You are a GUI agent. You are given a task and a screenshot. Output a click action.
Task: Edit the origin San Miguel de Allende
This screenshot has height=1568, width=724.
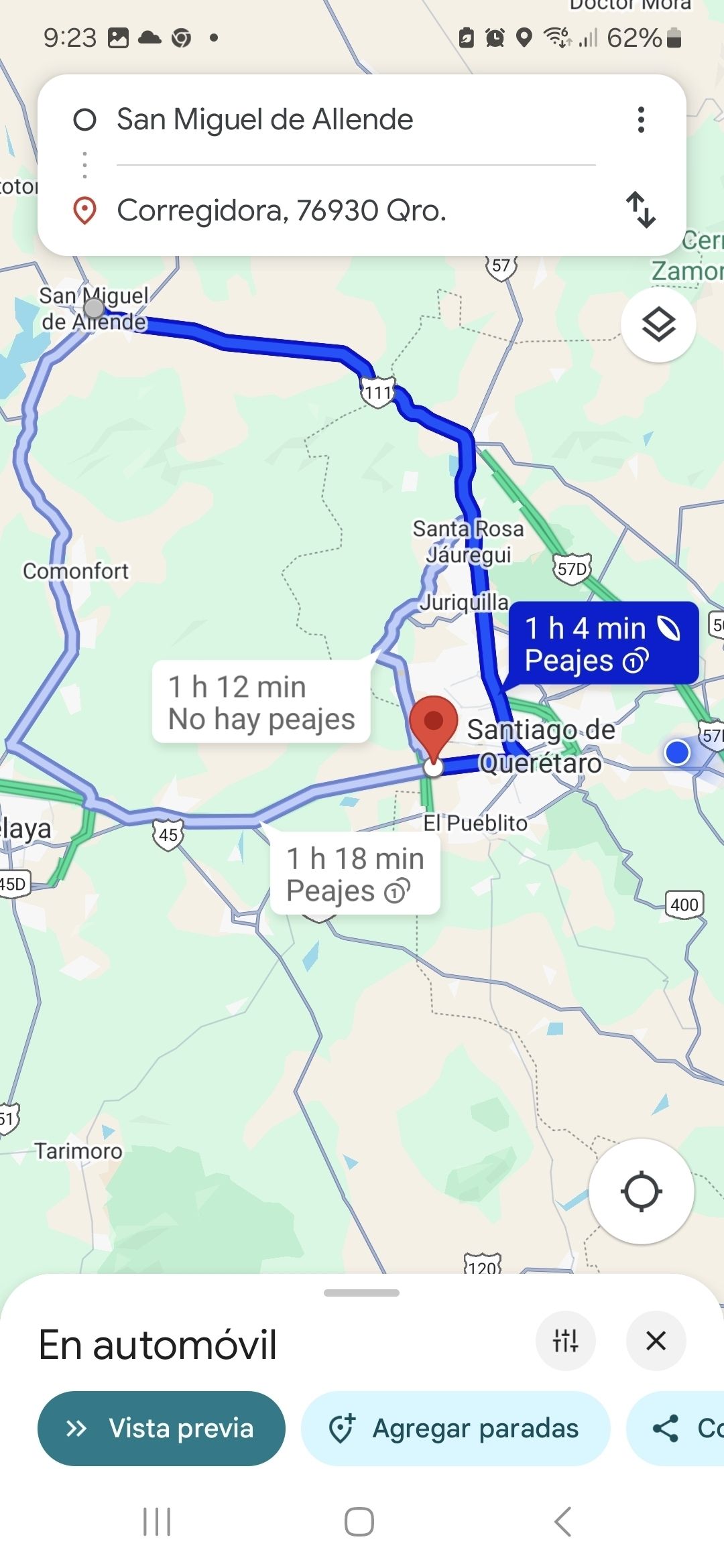pos(265,120)
